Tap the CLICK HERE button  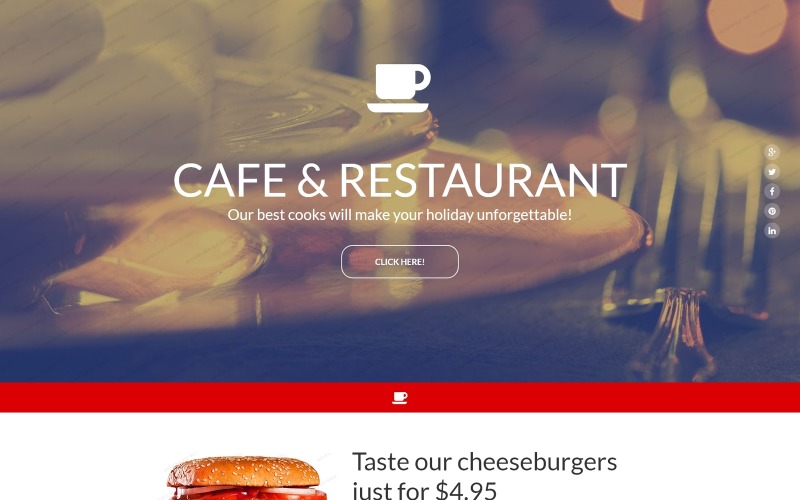pyautogui.click(x=399, y=262)
